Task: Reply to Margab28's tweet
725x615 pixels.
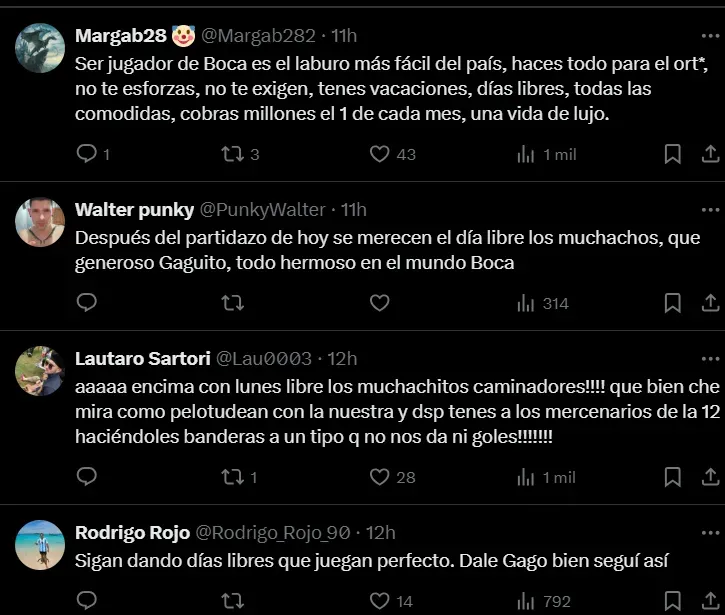Action: (x=87, y=154)
